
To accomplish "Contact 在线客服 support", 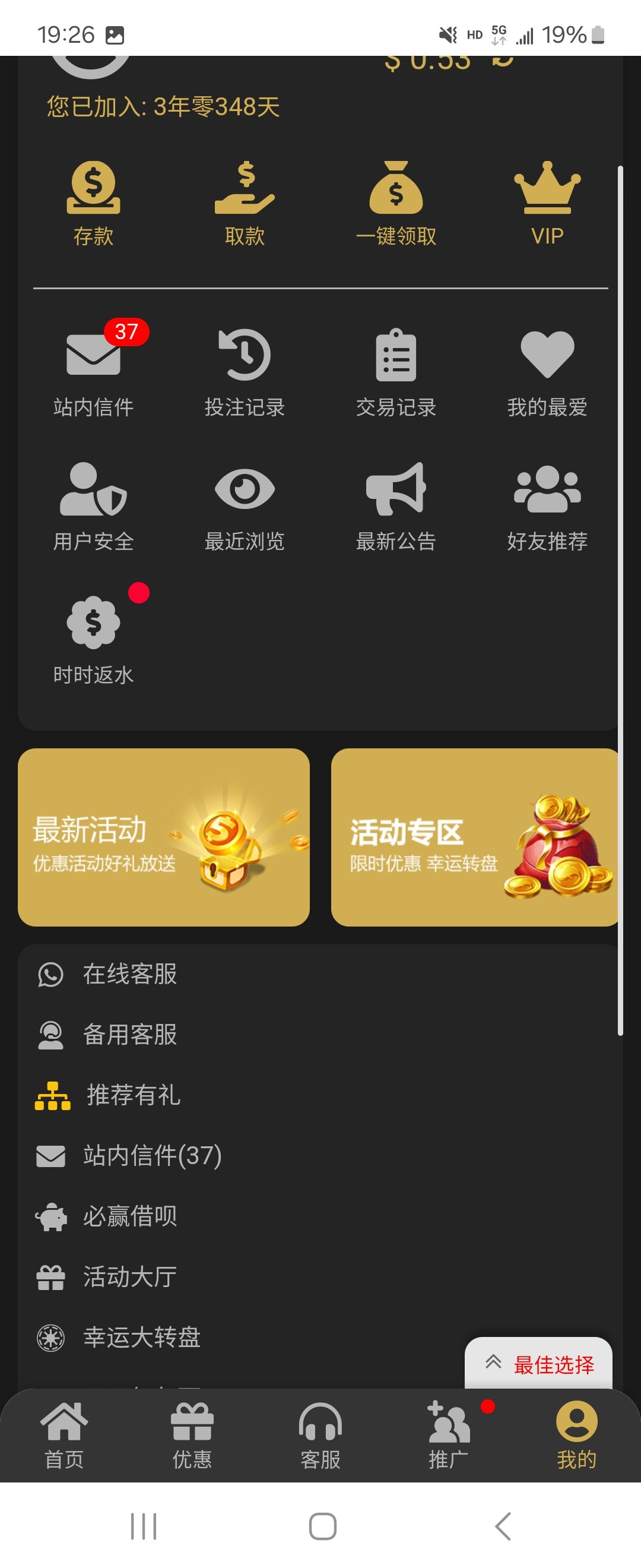I will pos(129,974).
